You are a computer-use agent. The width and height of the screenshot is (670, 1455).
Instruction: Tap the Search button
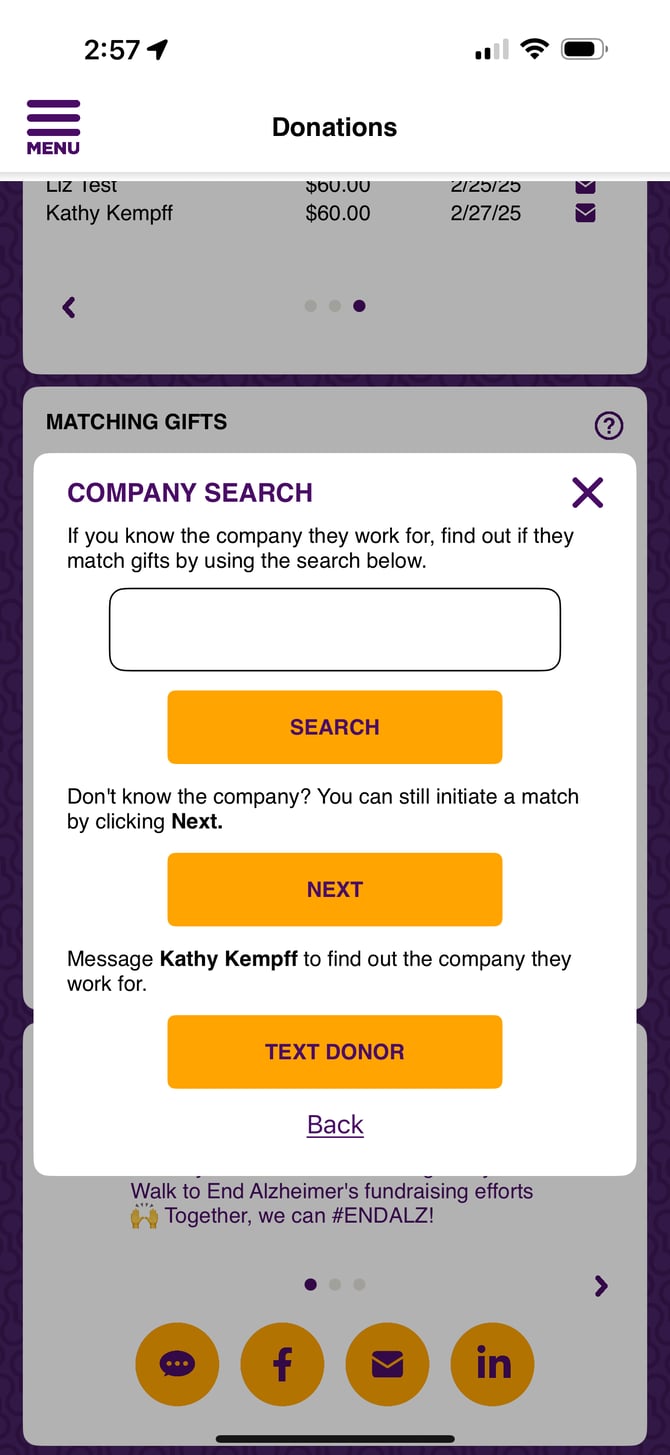tap(334, 727)
